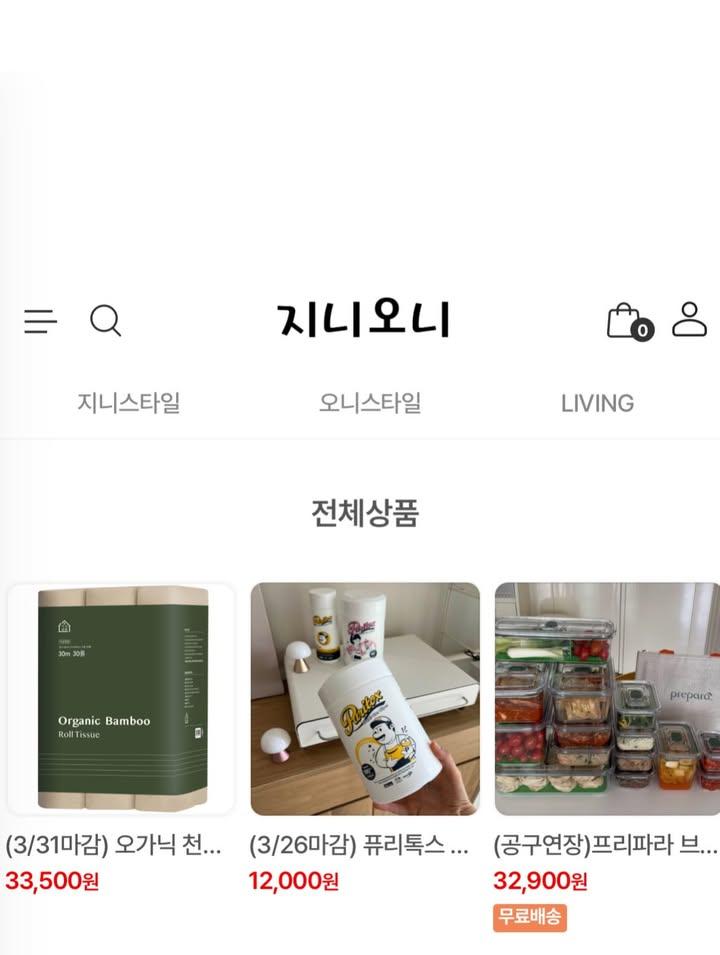Open the Organic Bamboo roll tissue product
This screenshot has width=720, height=955.
point(121,699)
